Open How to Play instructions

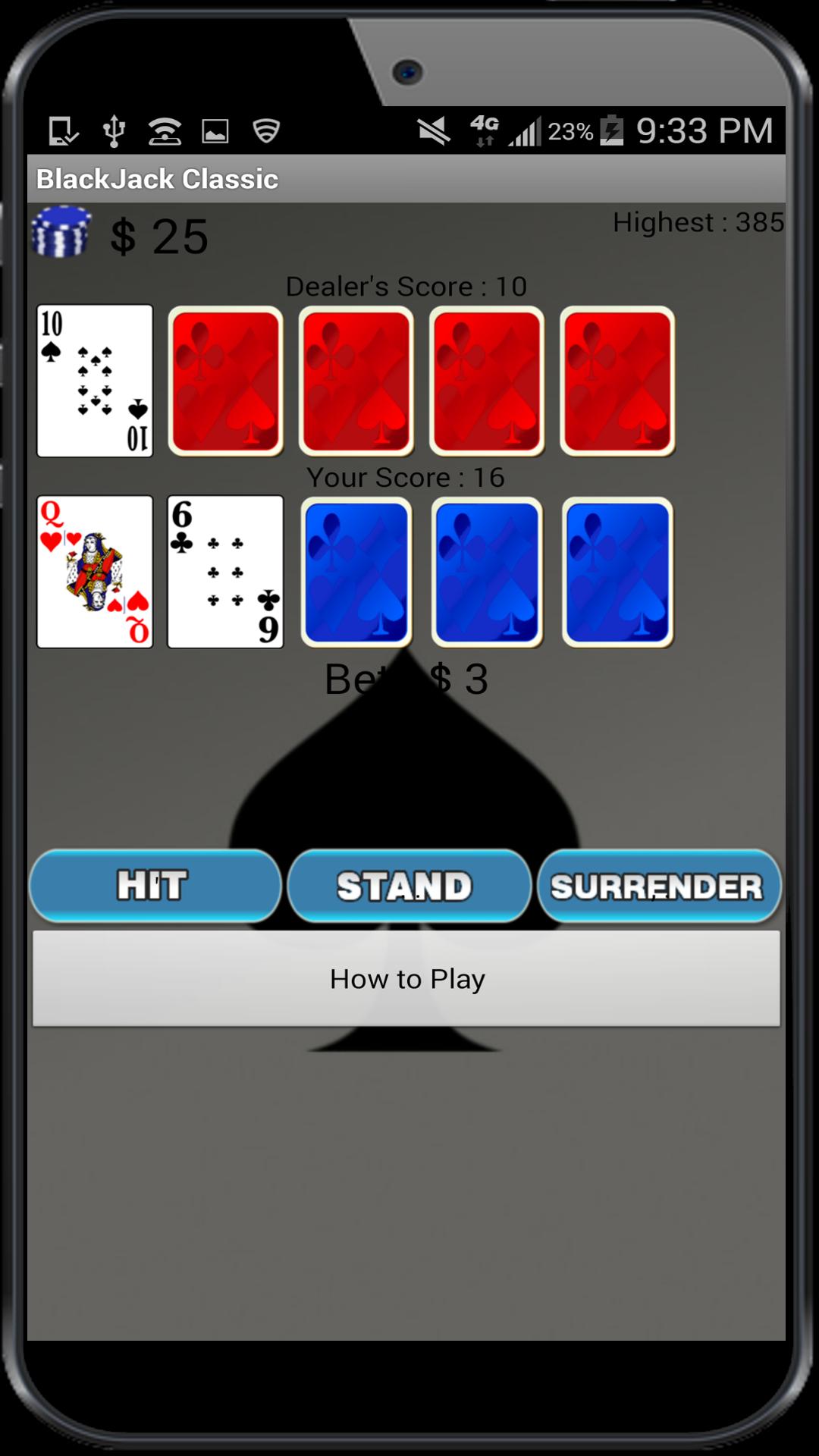pyautogui.click(x=406, y=978)
